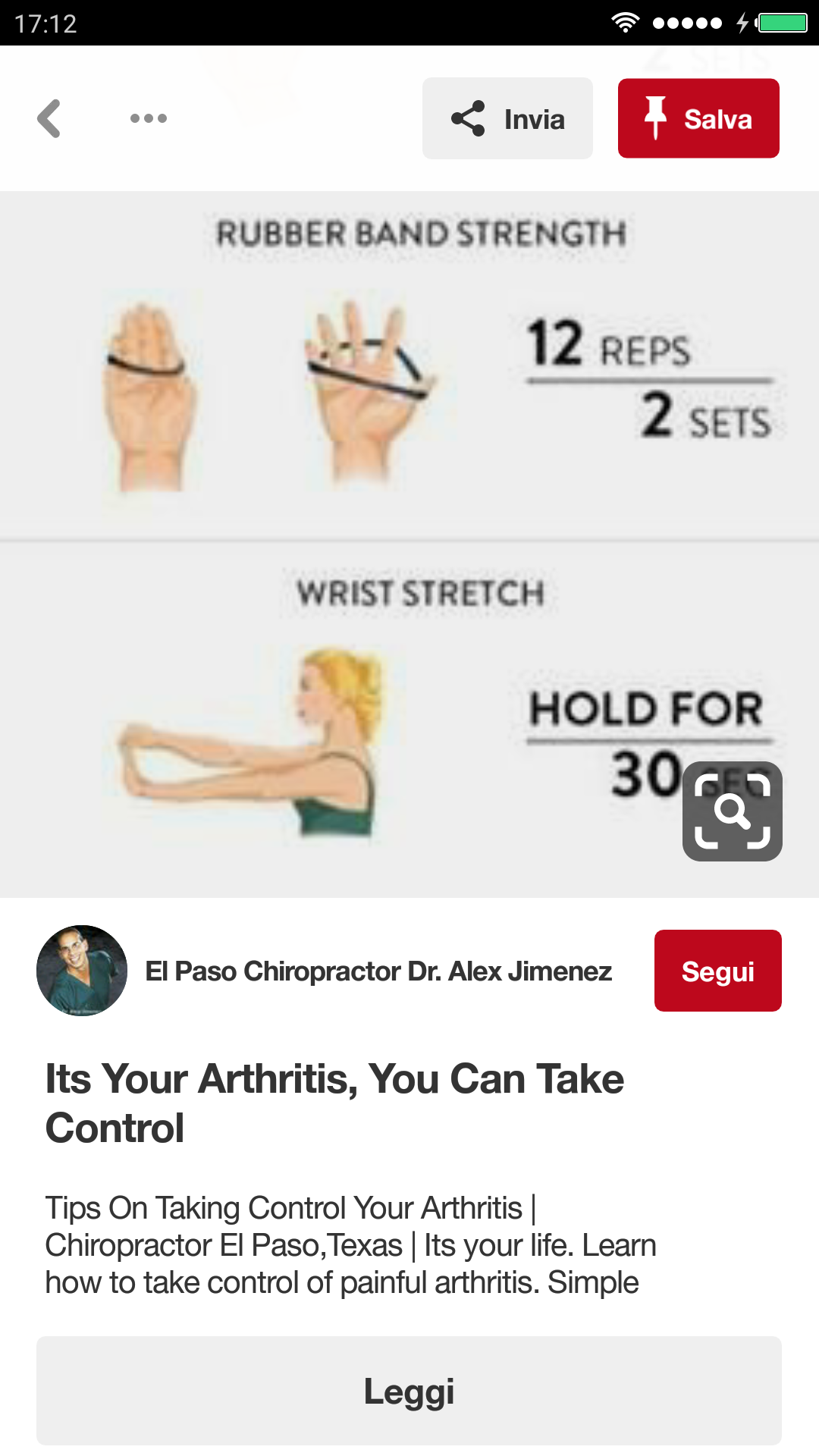Open the visual search lens icon
Viewport: 819px width, 1456px height.
732,811
